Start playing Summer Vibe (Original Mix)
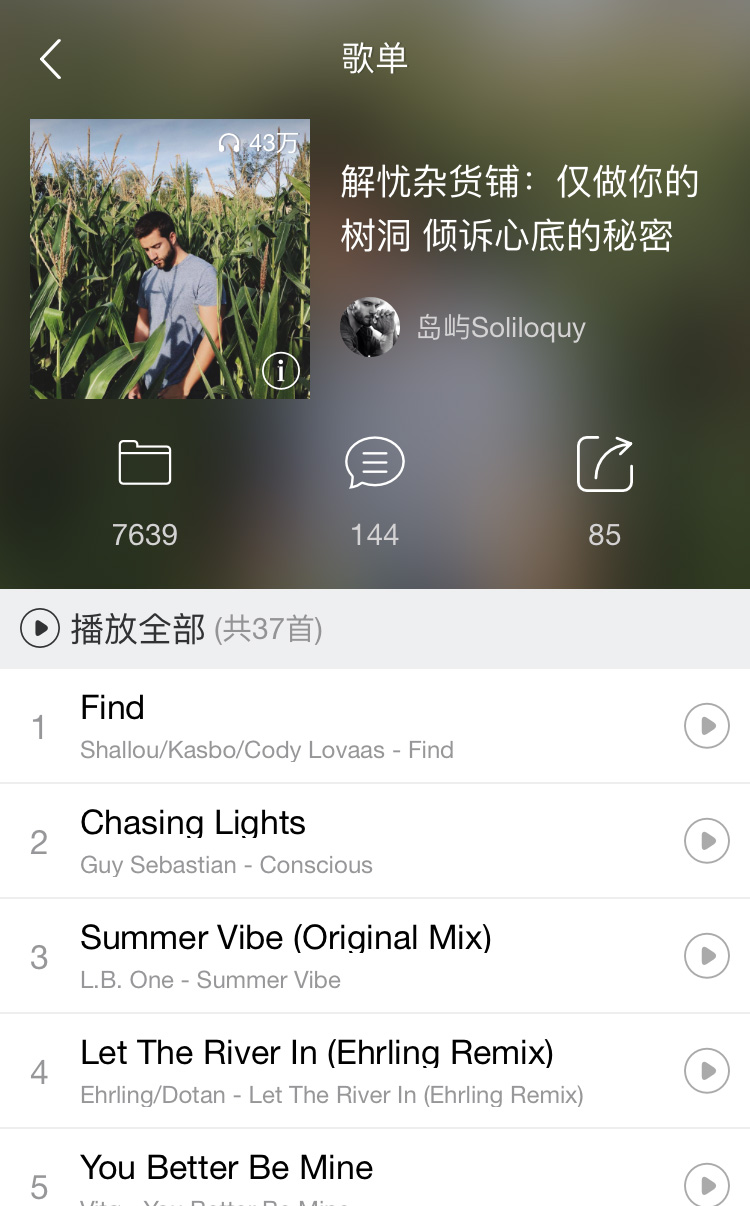This screenshot has height=1206, width=750. [706, 956]
